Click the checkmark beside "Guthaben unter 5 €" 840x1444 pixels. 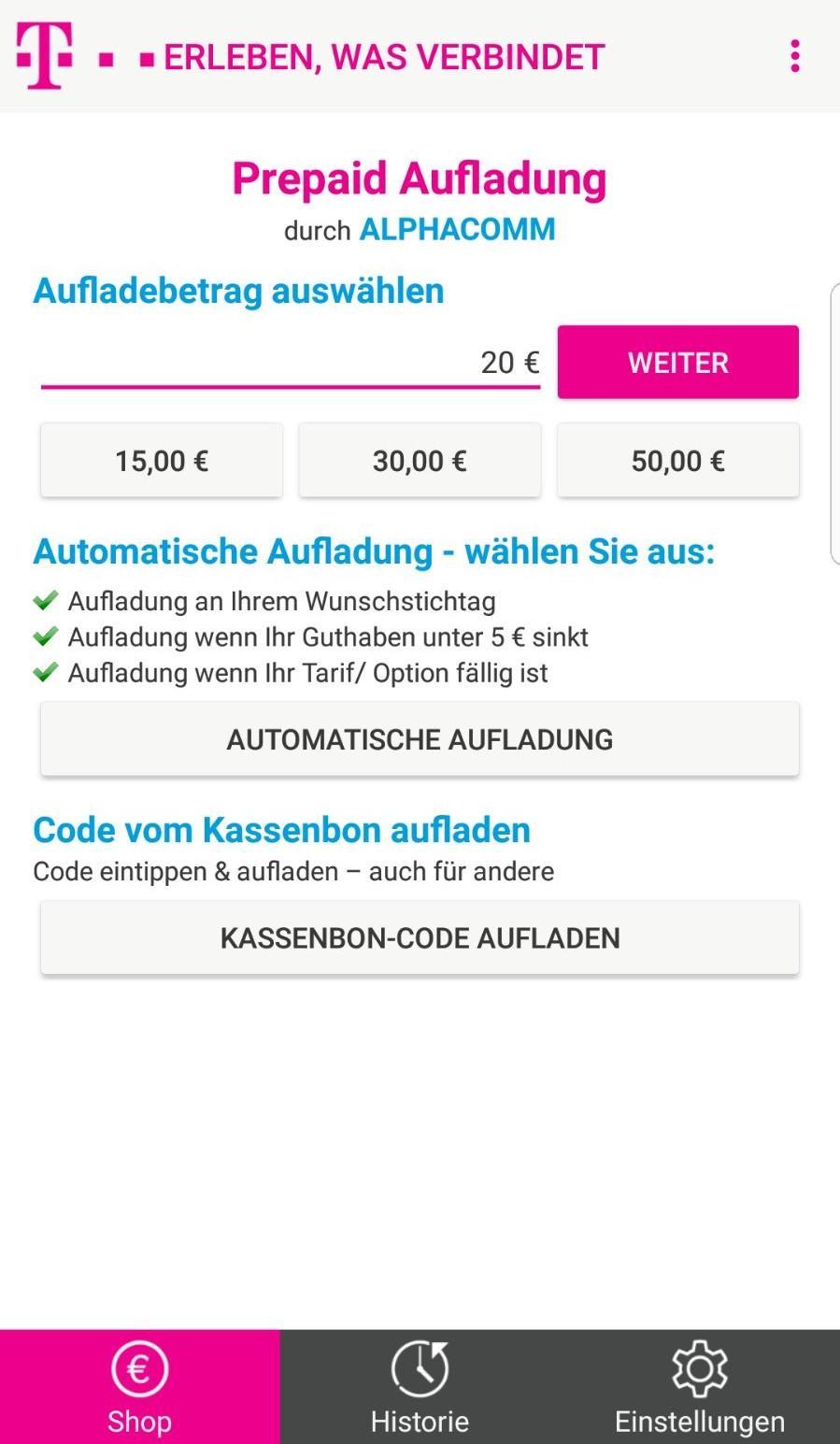click(x=44, y=636)
